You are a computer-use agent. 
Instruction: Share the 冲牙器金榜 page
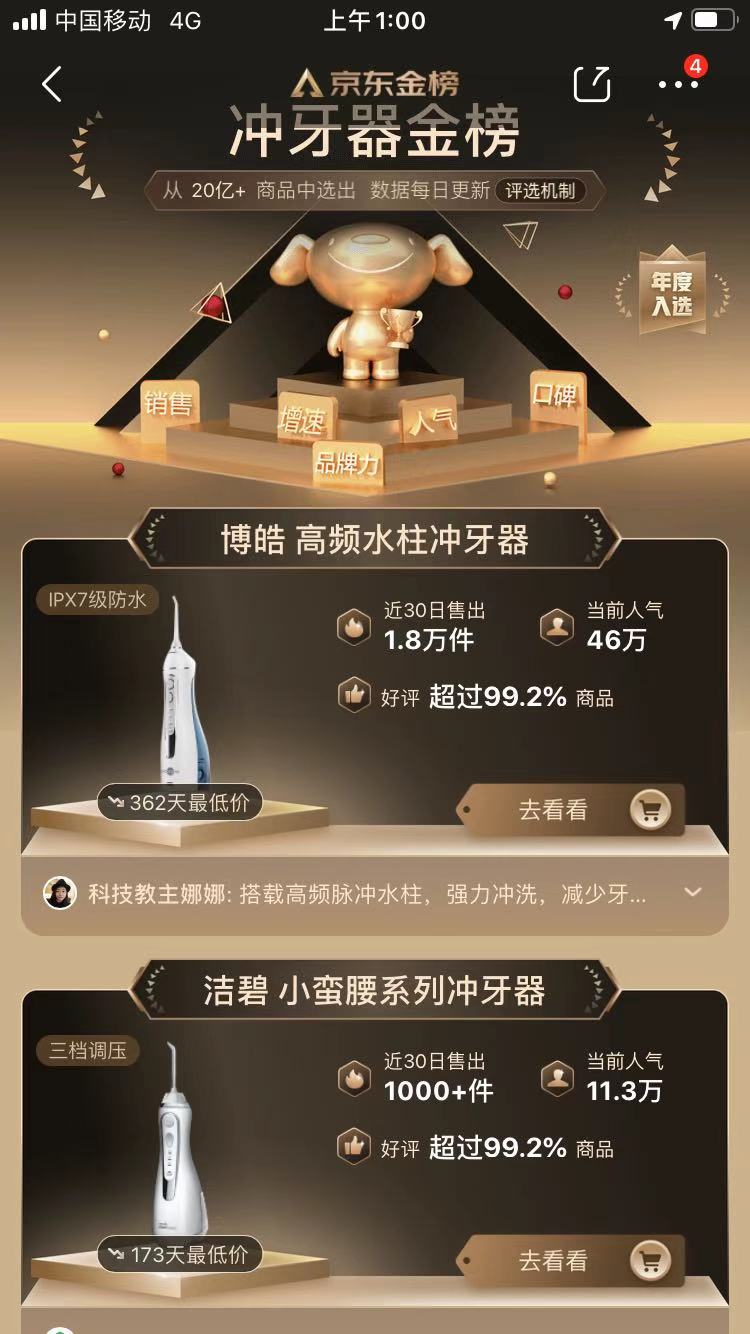coord(591,85)
